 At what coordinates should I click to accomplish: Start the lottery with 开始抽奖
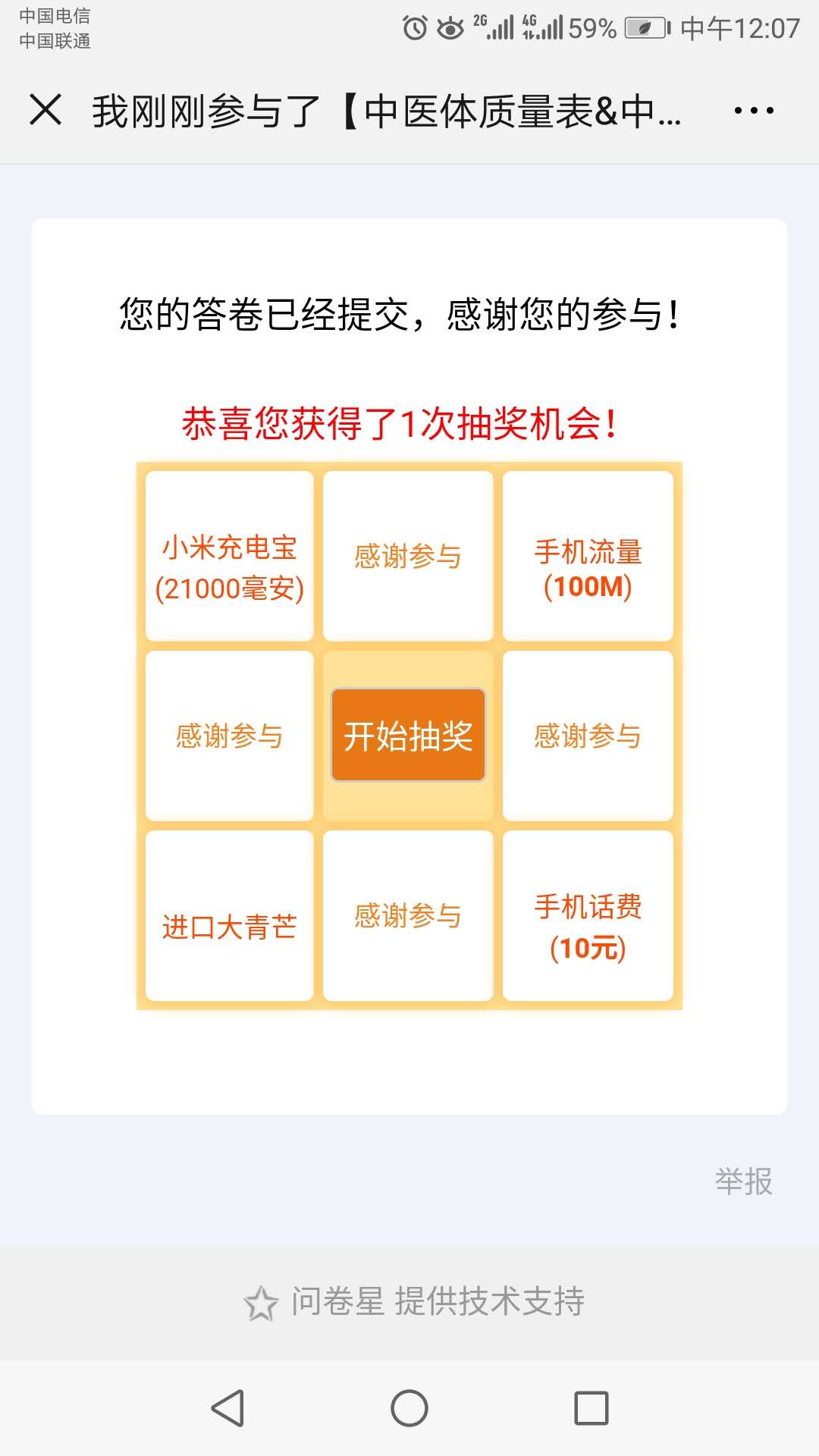point(408,735)
